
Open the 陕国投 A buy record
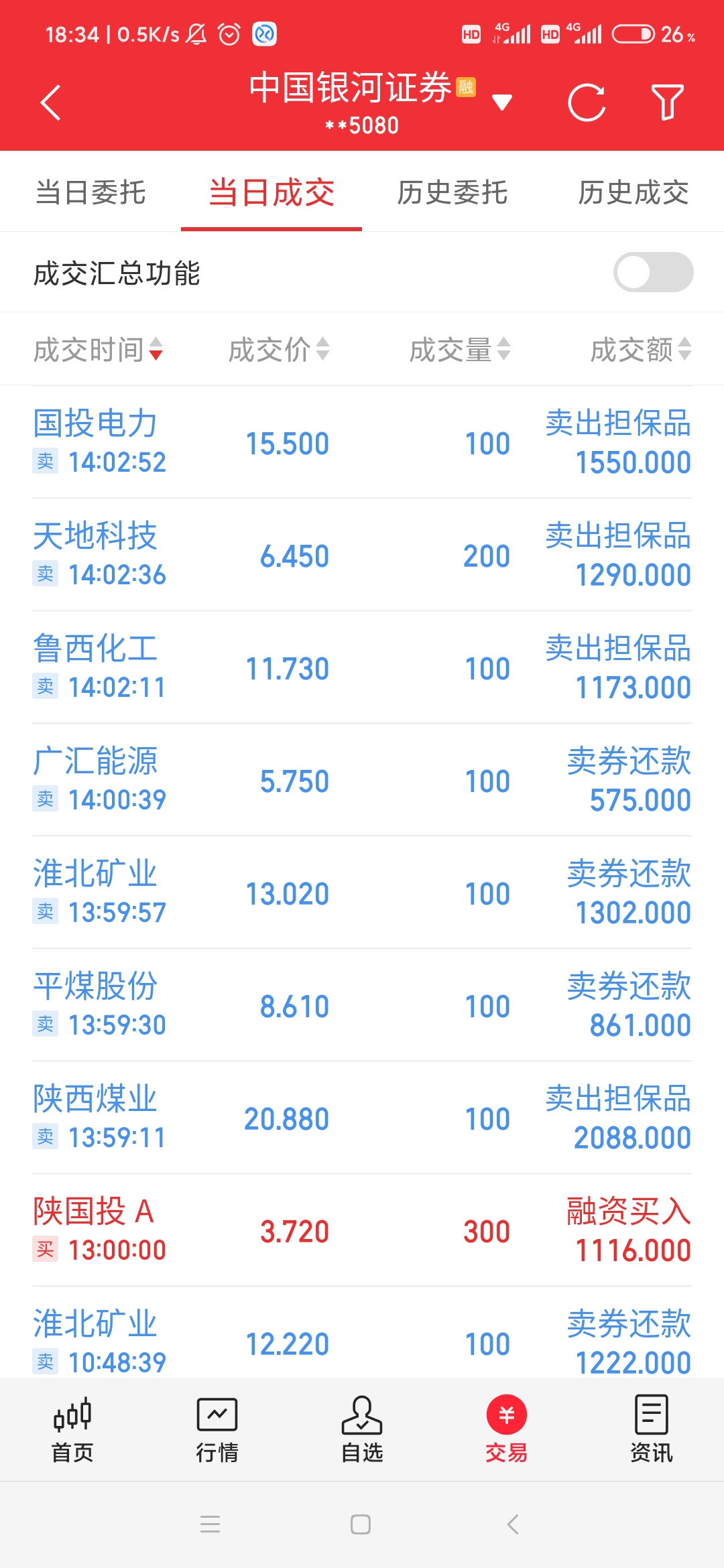362,1230
